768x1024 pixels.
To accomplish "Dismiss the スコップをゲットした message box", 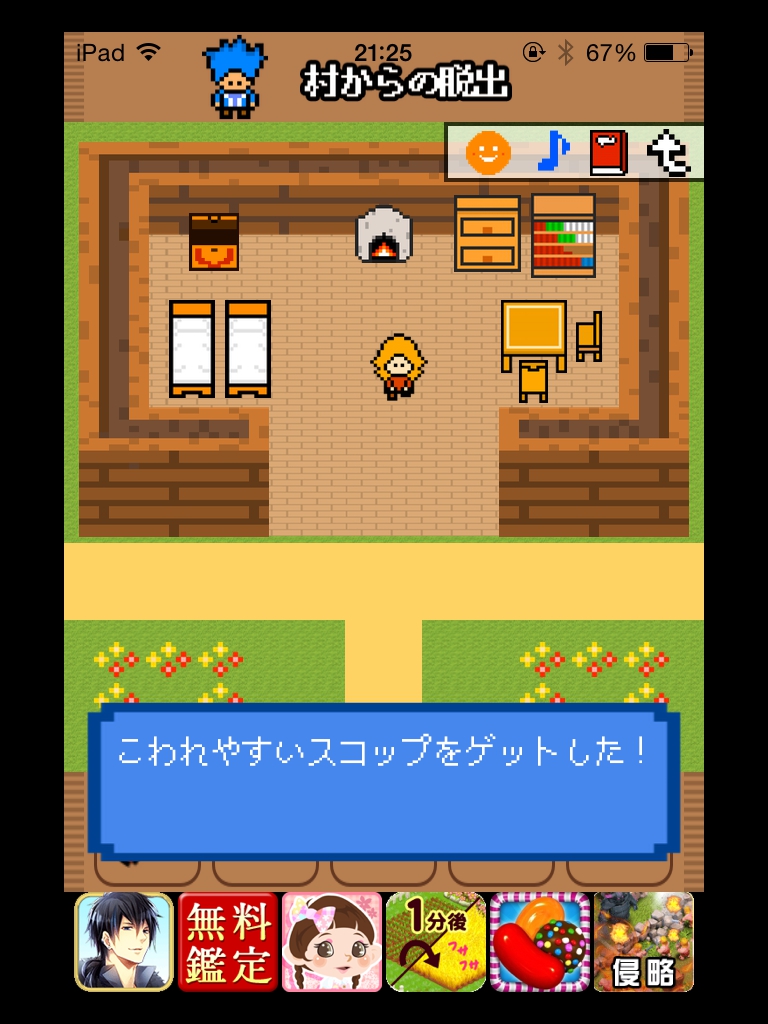I will click(x=383, y=782).
